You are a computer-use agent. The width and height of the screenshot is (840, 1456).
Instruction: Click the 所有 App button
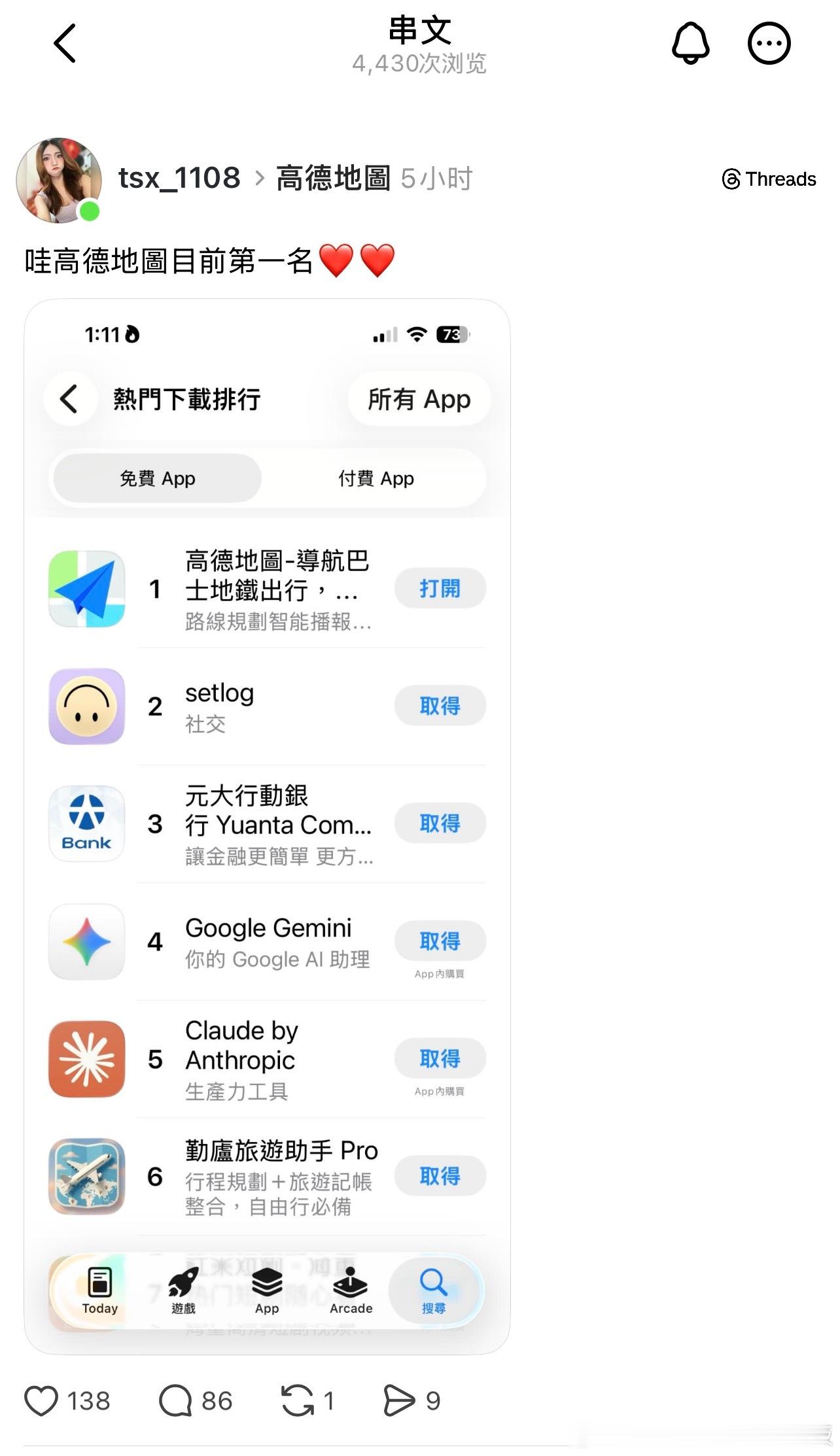pos(419,399)
